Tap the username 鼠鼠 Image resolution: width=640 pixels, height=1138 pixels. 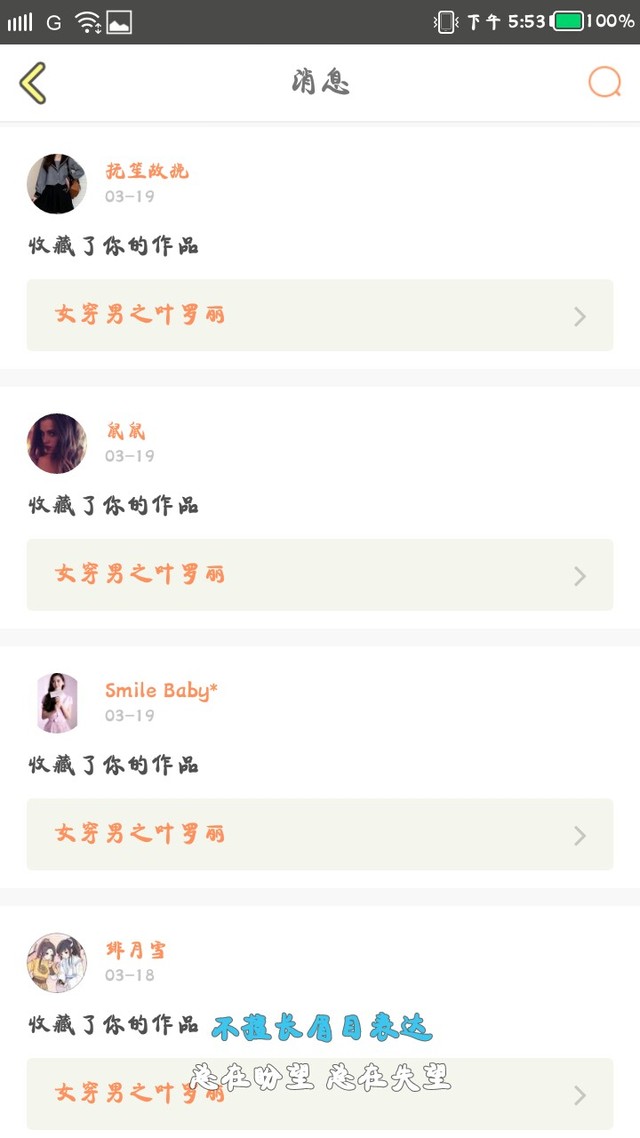126,431
